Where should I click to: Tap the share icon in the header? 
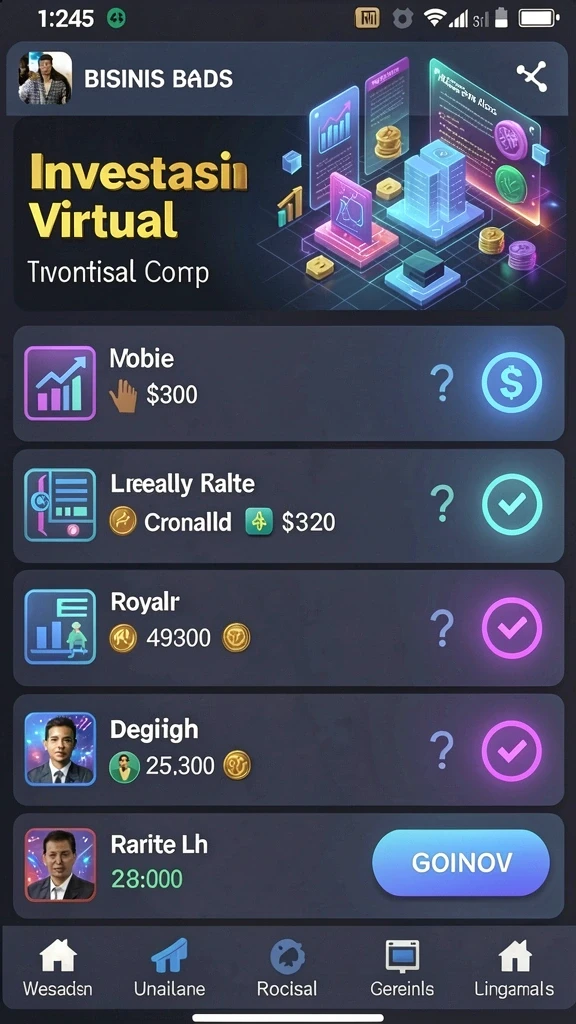(x=532, y=78)
